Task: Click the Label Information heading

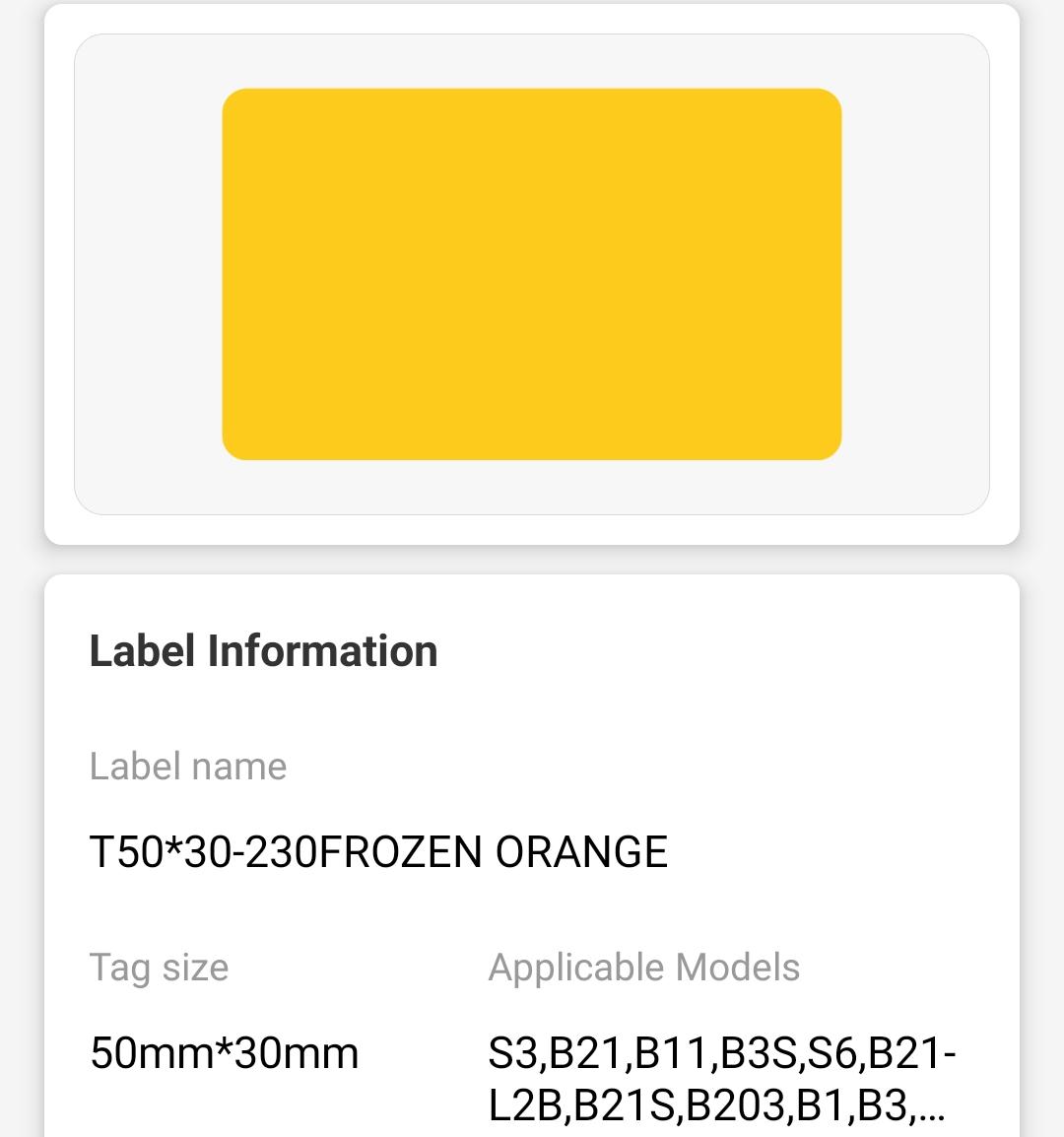Action: click(263, 650)
